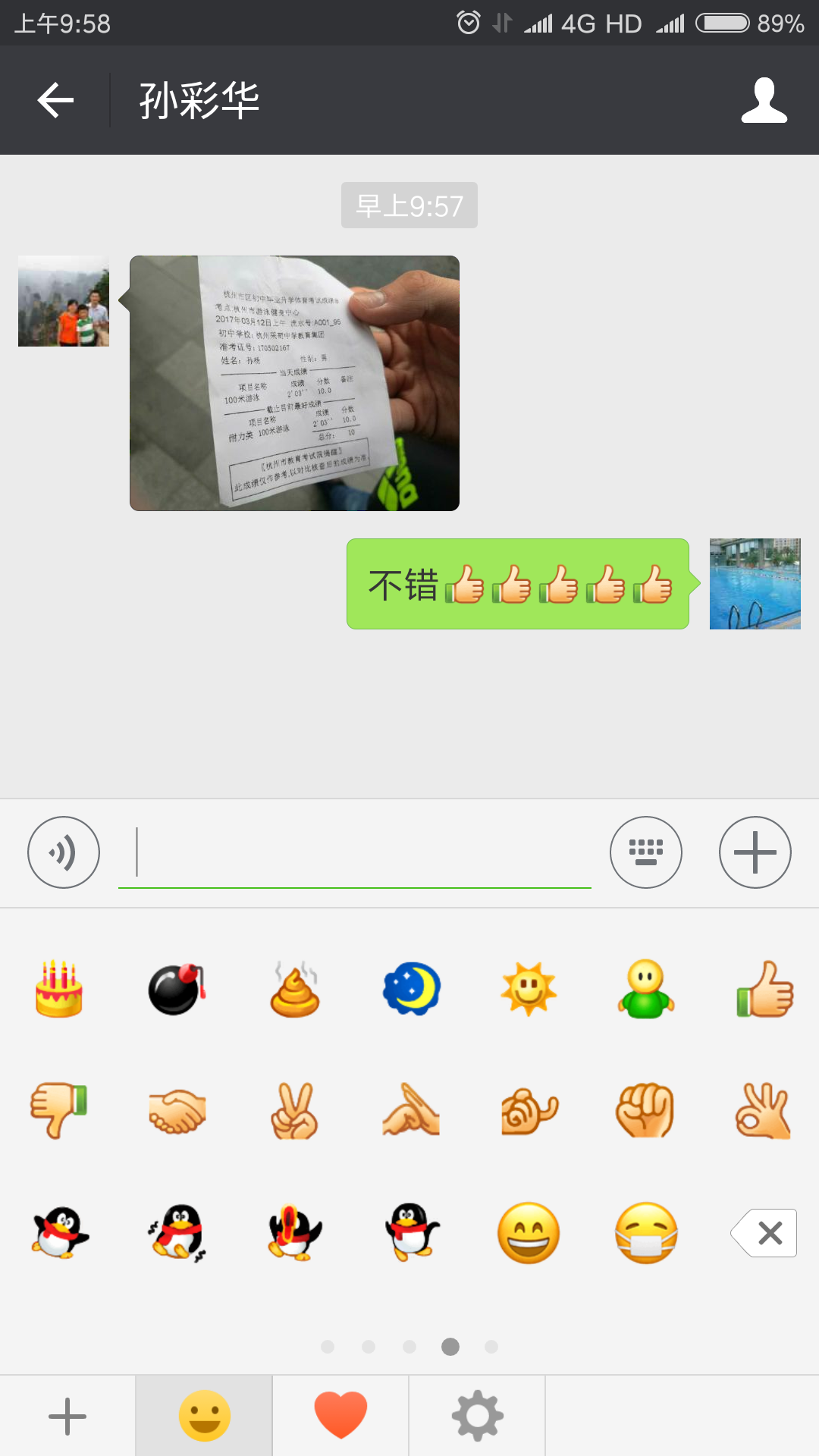Insert the face mask emoji
Viewport: 819px width, 1456px height.
coord(646,1233)
